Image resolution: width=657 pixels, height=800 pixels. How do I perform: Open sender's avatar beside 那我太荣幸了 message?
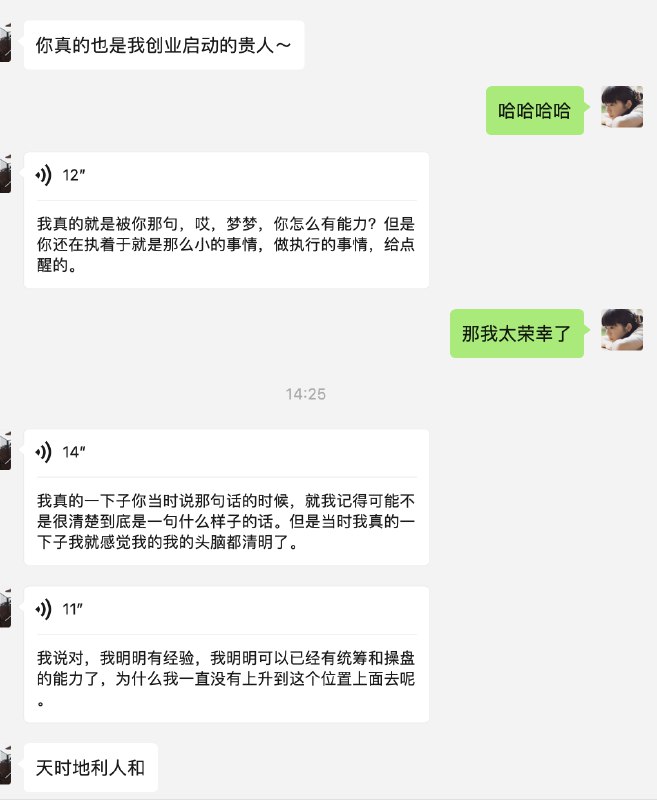coord(621,330)
